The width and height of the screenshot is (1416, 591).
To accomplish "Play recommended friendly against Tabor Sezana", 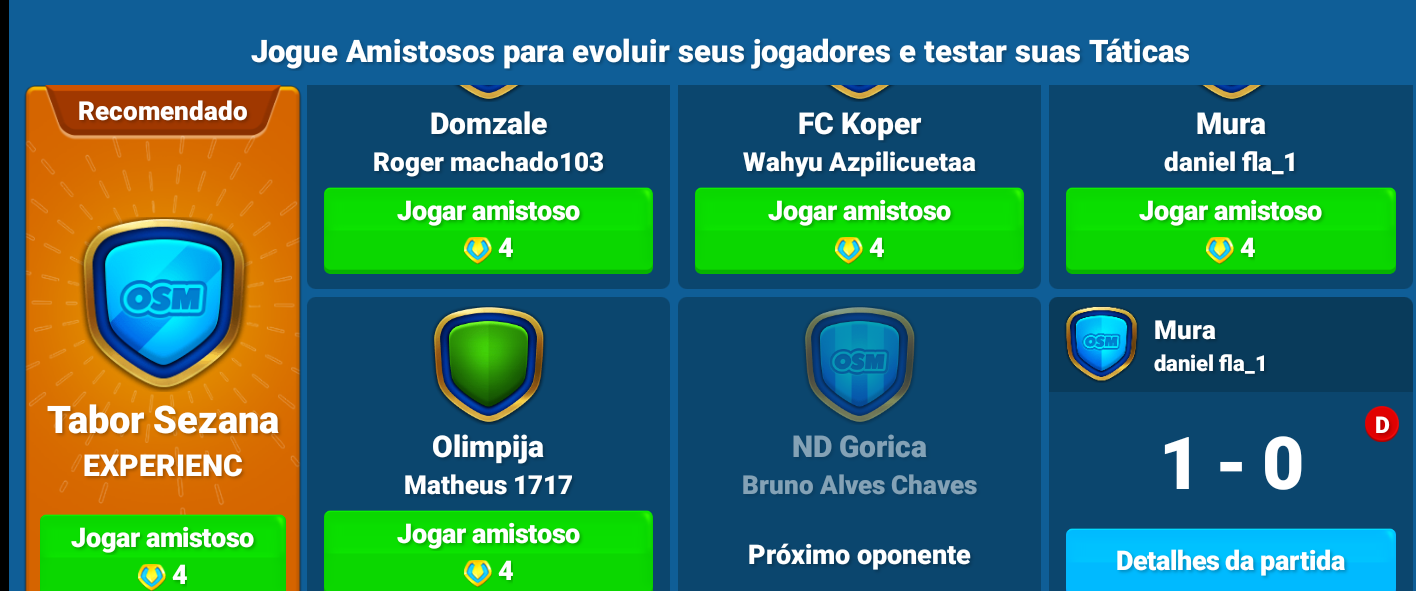I will pyautogui.click(x=162, y=553).
